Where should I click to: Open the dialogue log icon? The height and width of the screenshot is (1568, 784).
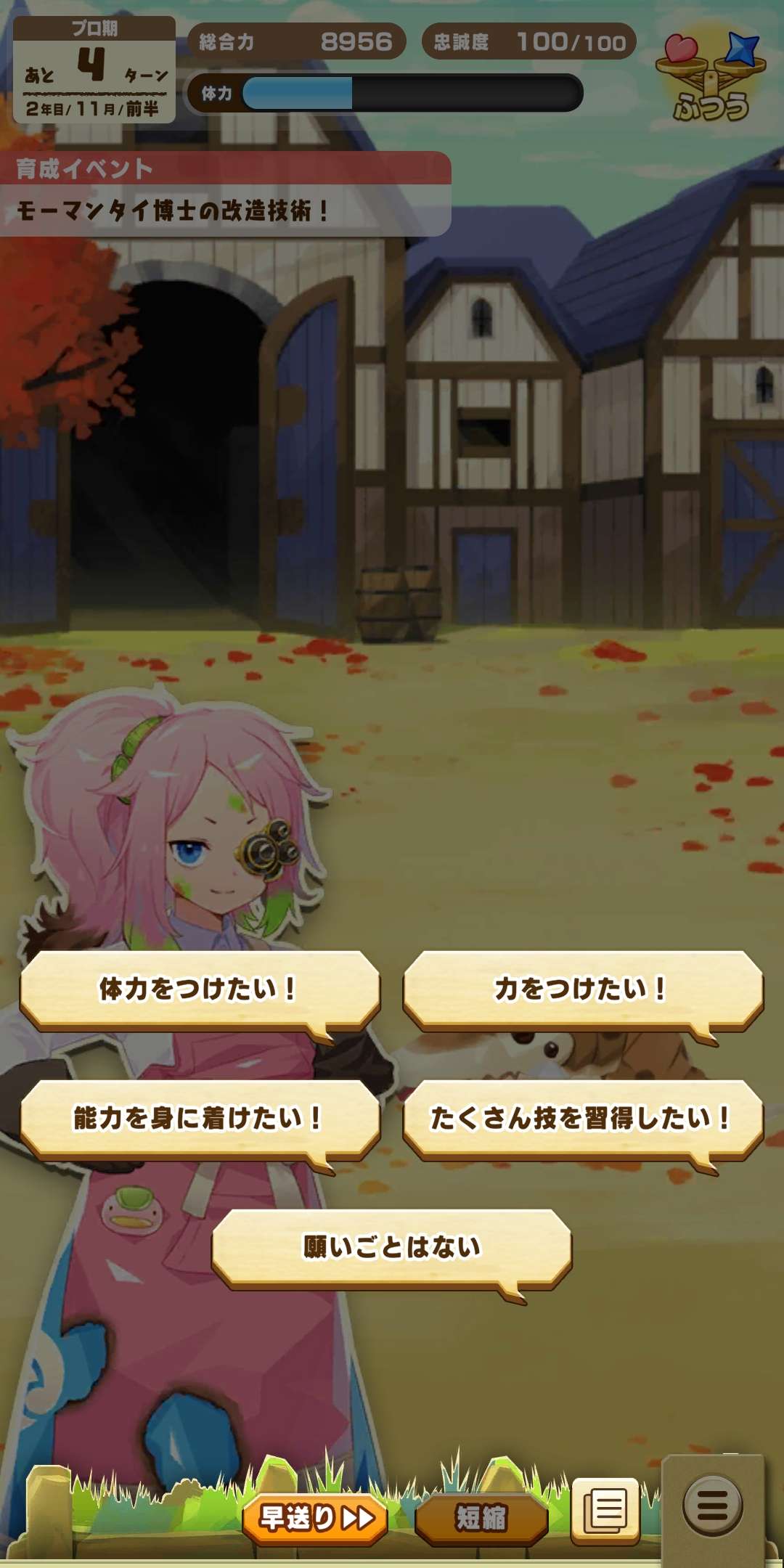click(605, 1511)
